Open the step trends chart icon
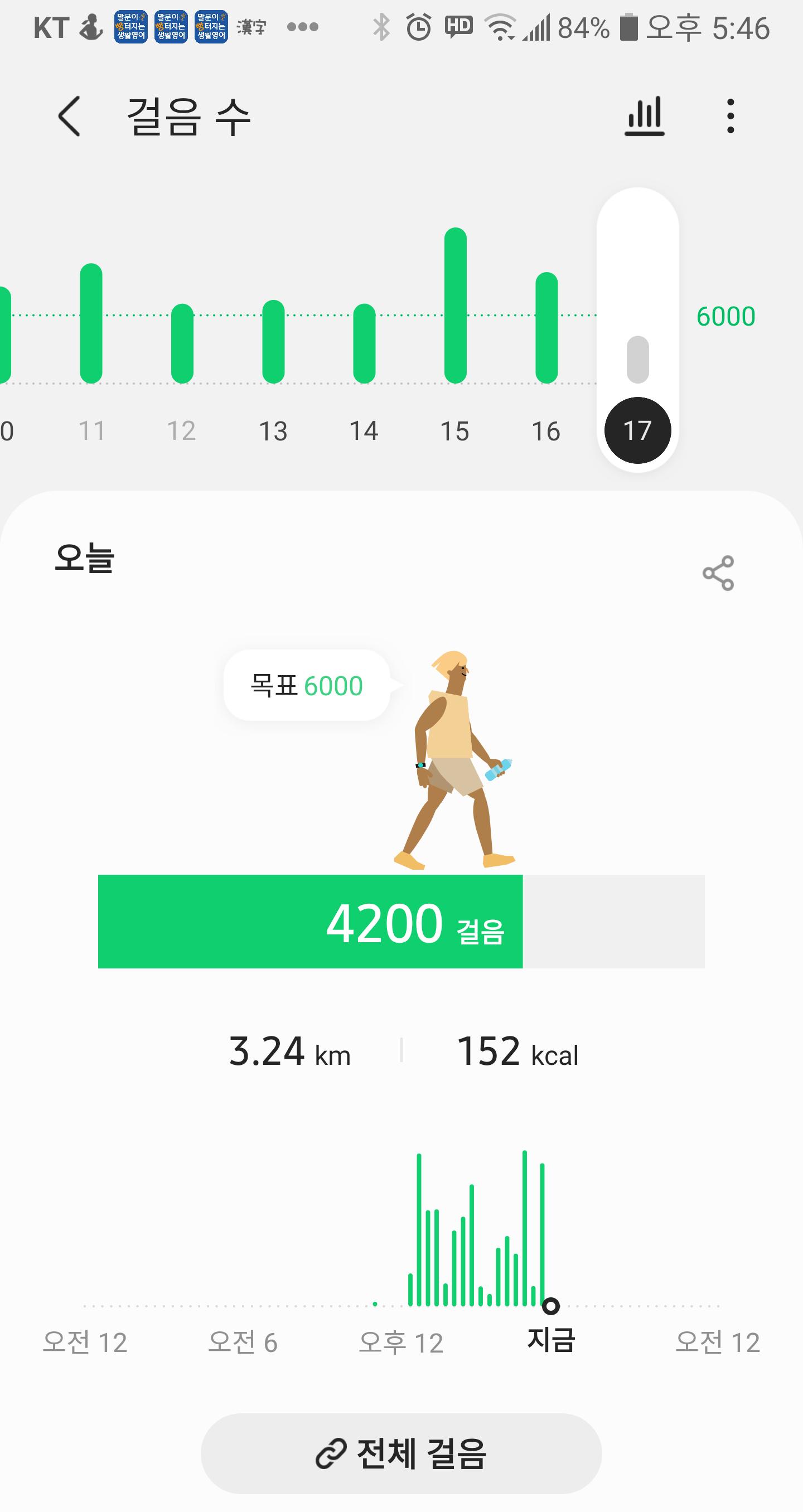The image size is (803, 1512). [x=644, y=116]
